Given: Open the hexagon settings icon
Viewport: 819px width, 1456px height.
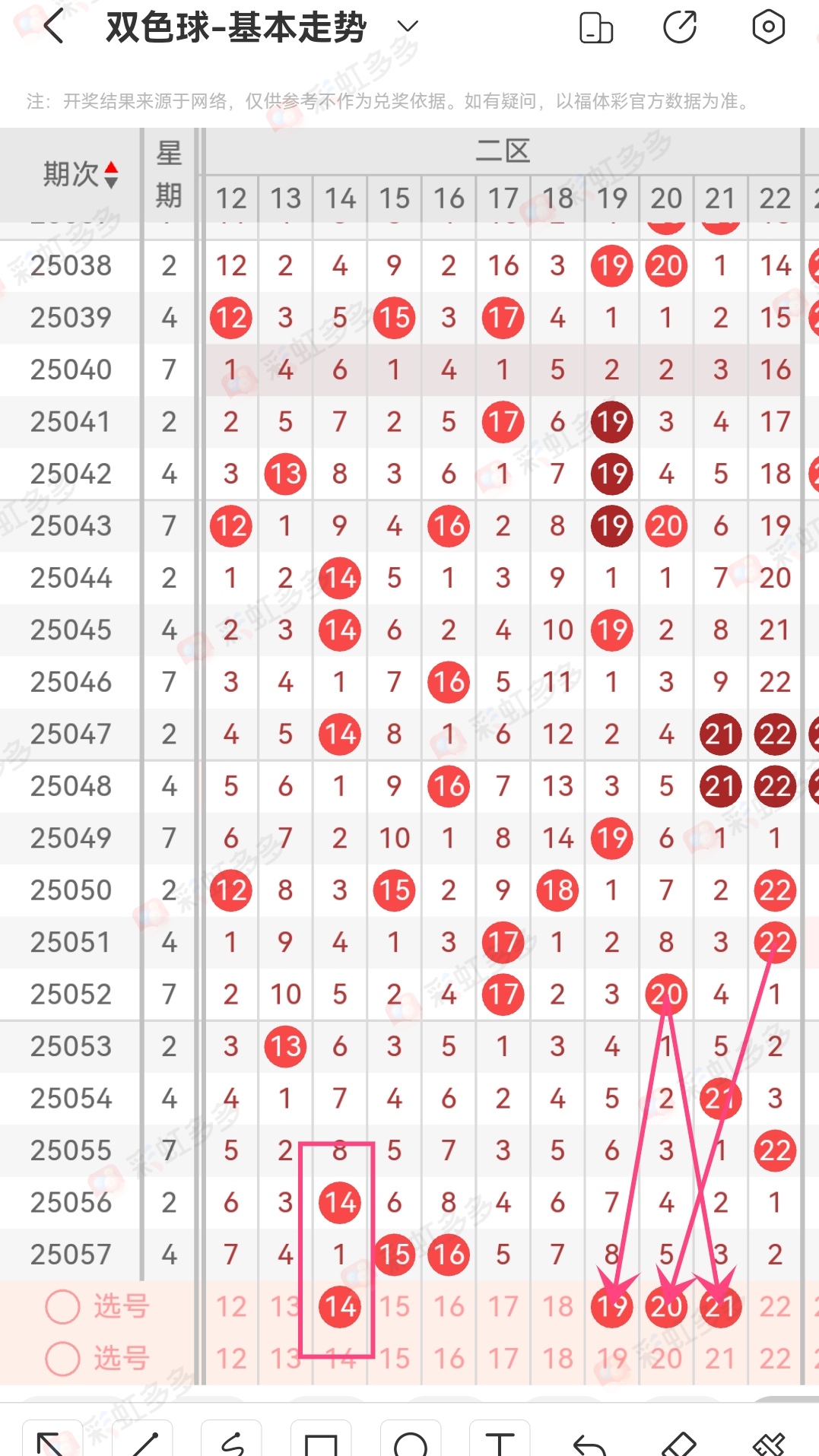Looking at the screenshot, I should click(768, 28).
